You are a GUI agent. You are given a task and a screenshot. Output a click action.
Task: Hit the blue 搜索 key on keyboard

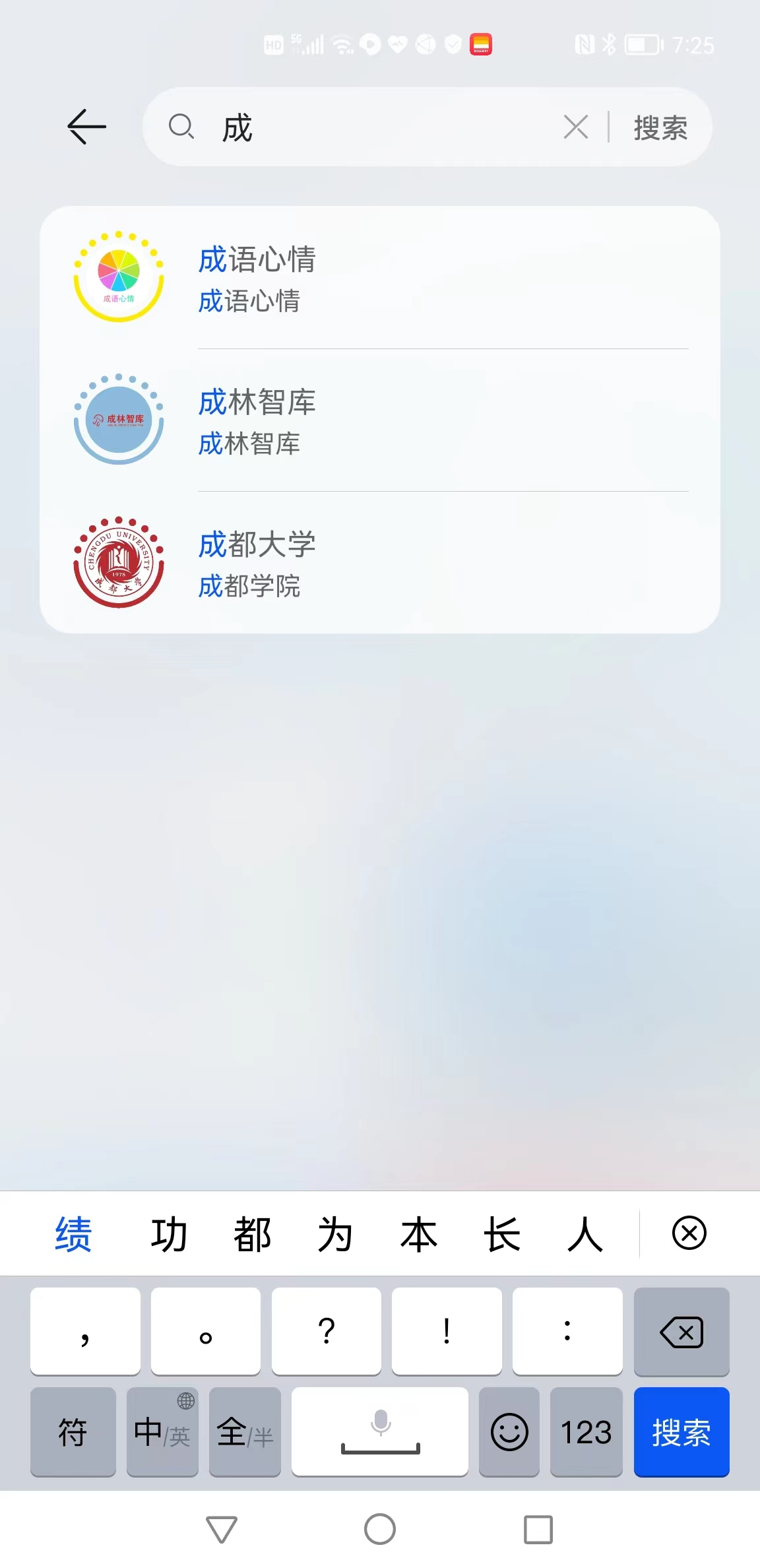[x=681, y=1431]
